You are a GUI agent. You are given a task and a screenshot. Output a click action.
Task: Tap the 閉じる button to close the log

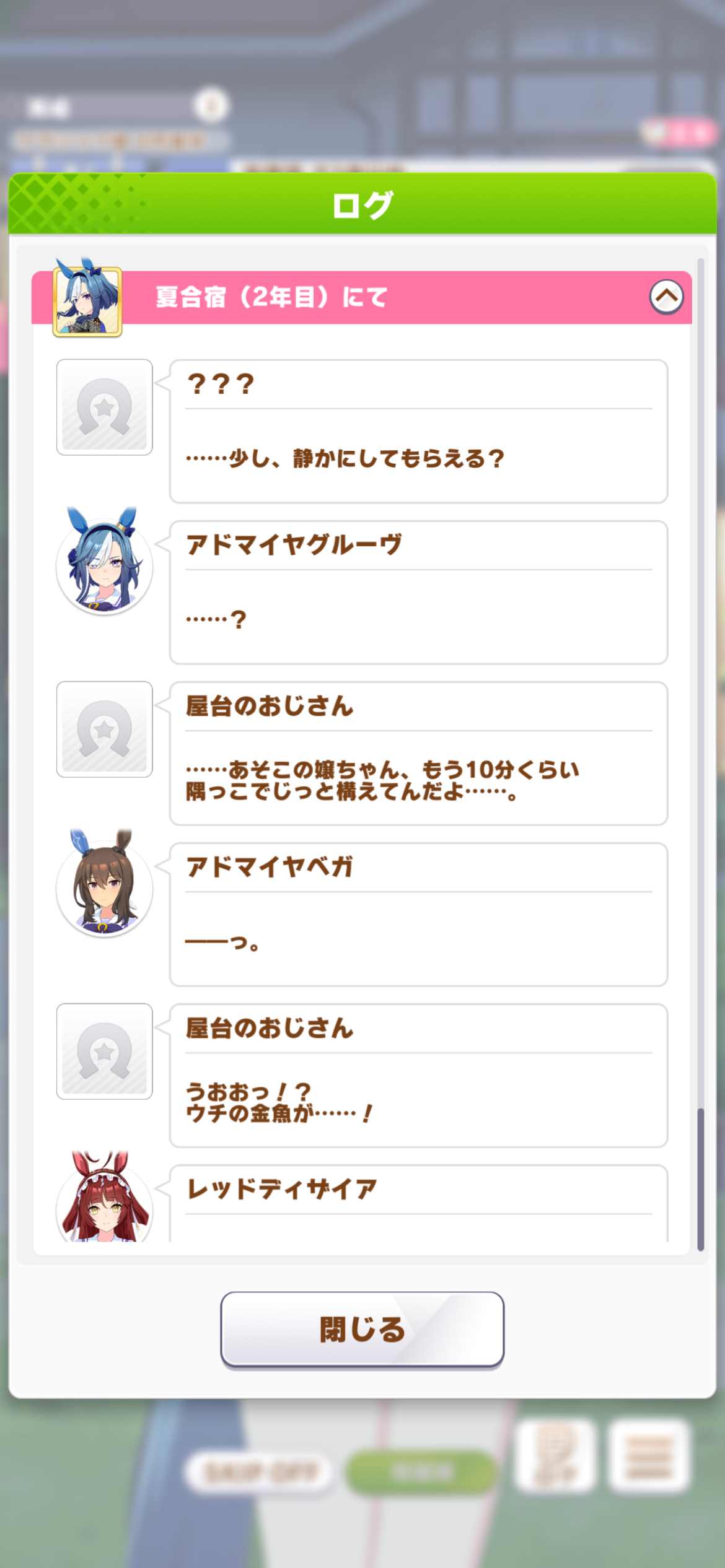tap(362, 1329)
